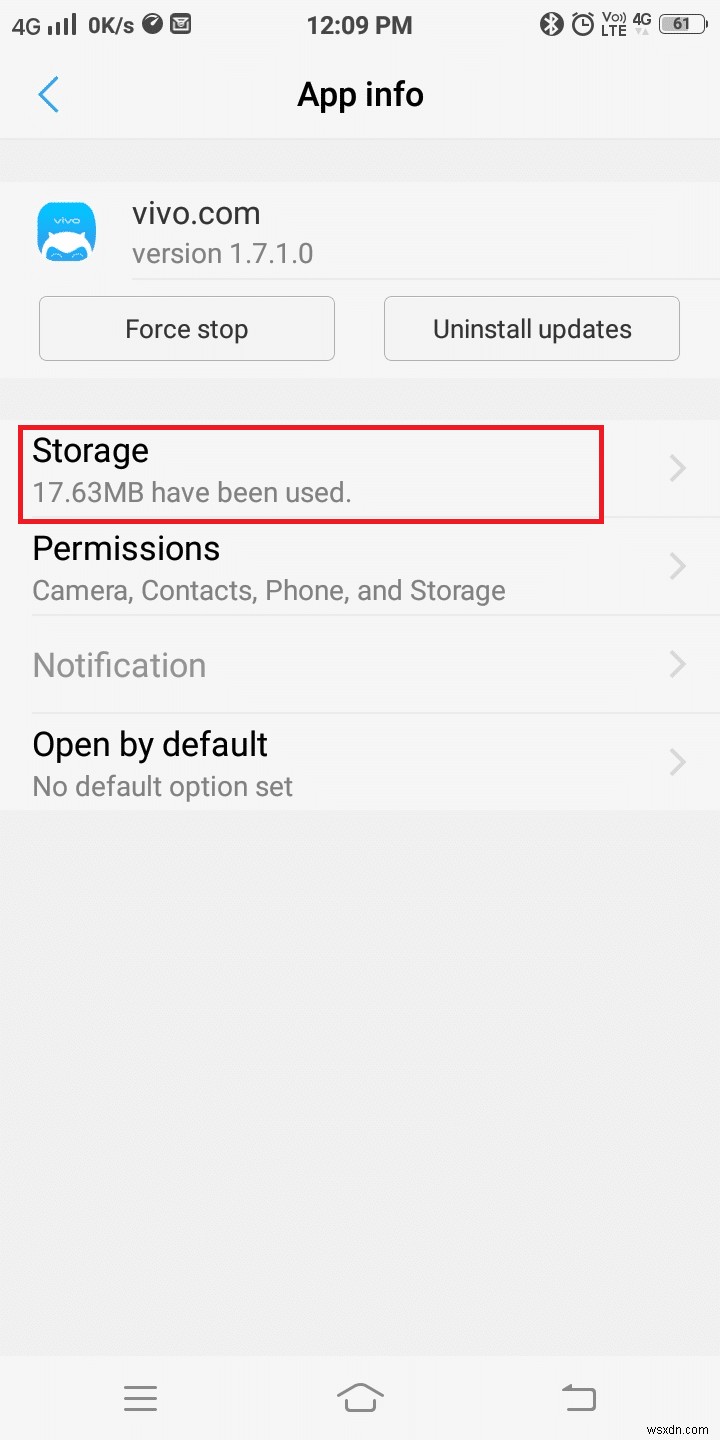Tap the alarm clock status bar icon

tap(583, 24)
